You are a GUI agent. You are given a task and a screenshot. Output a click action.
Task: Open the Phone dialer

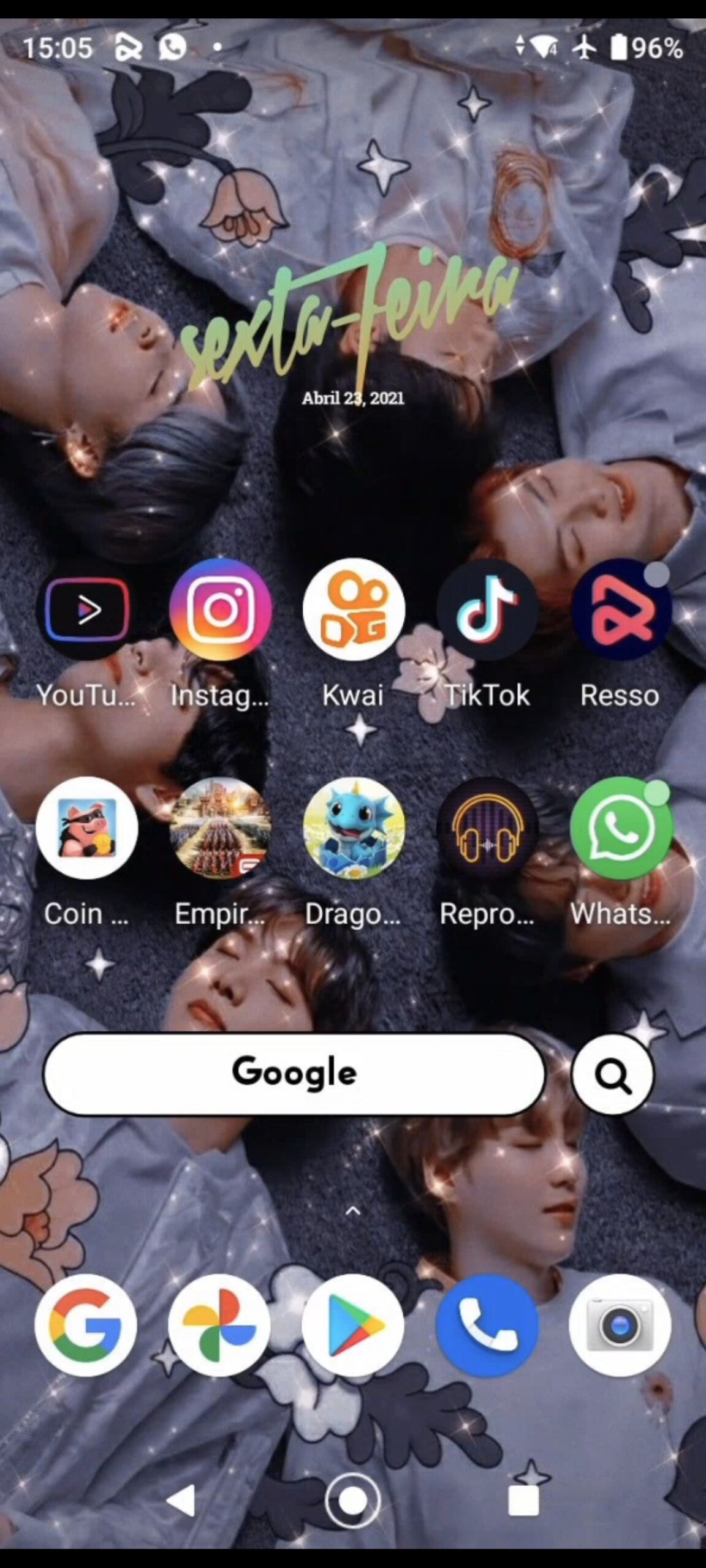click(x=487, y=1325)
